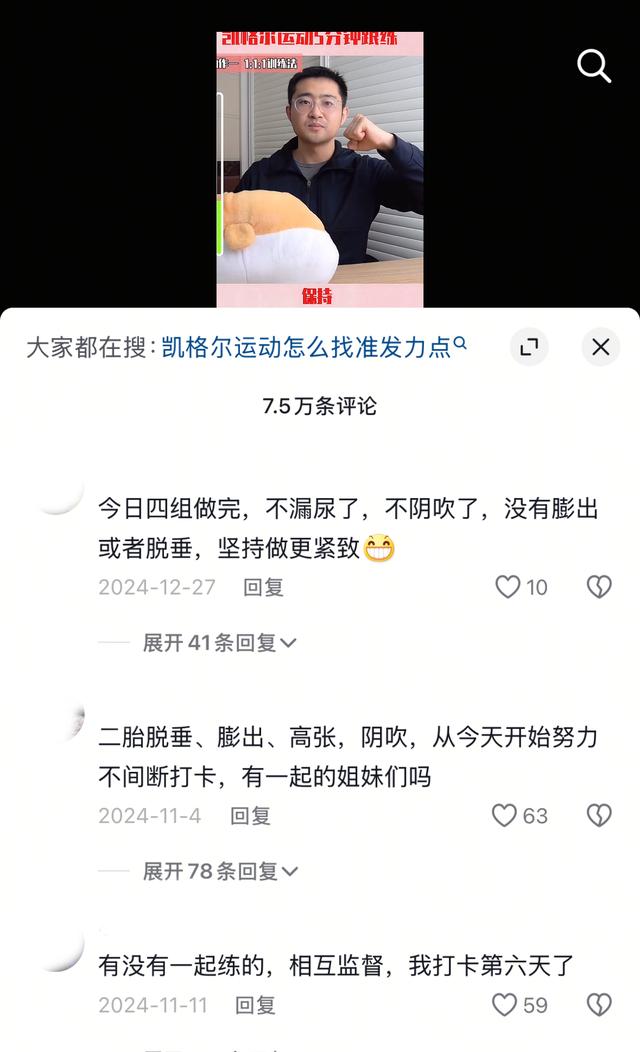
Task: Reply to the 2024-11-11 comment
Action: pyautogui.click(x=255, y=1005)
